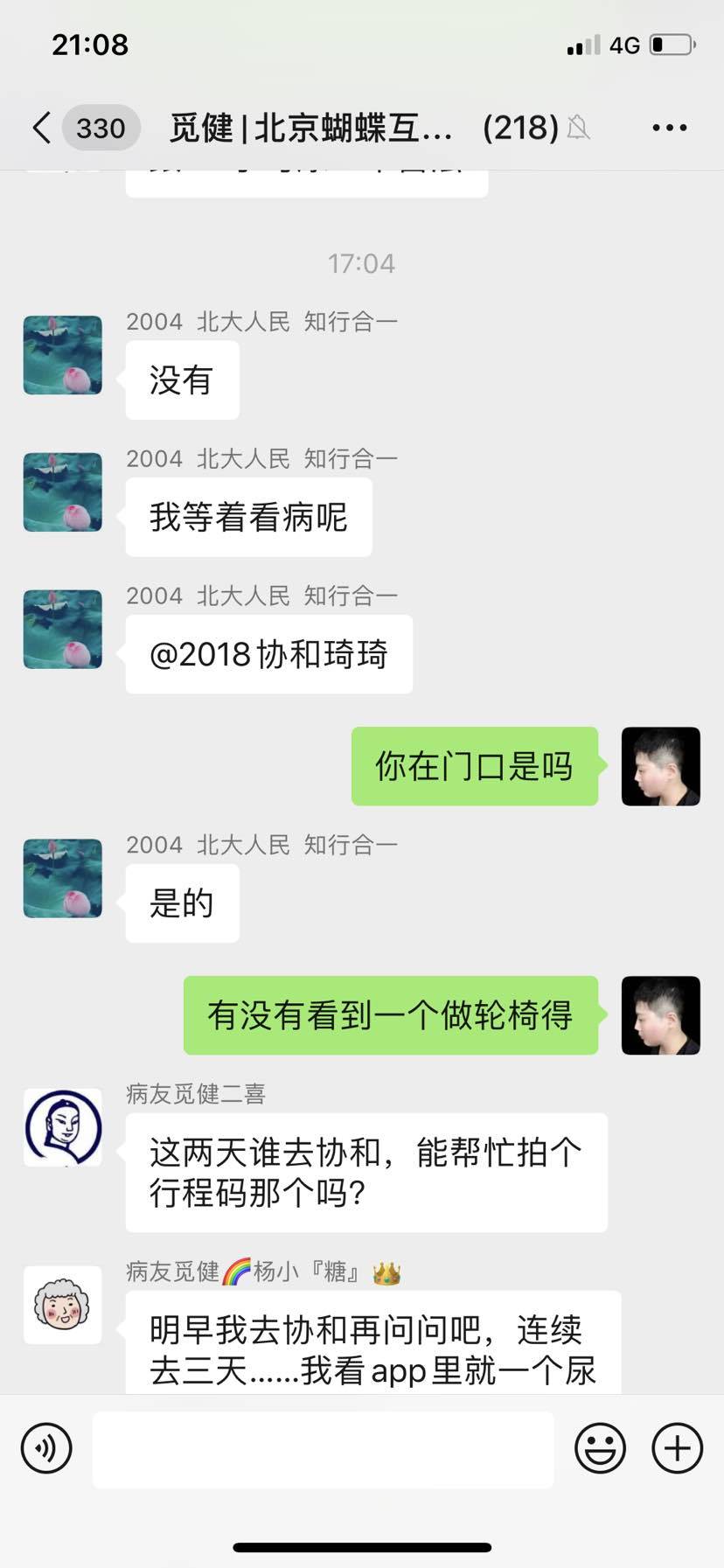The image size is (724, 1568).
Task: Open the plus attachments menu
Action: (x=677, y=1449)
